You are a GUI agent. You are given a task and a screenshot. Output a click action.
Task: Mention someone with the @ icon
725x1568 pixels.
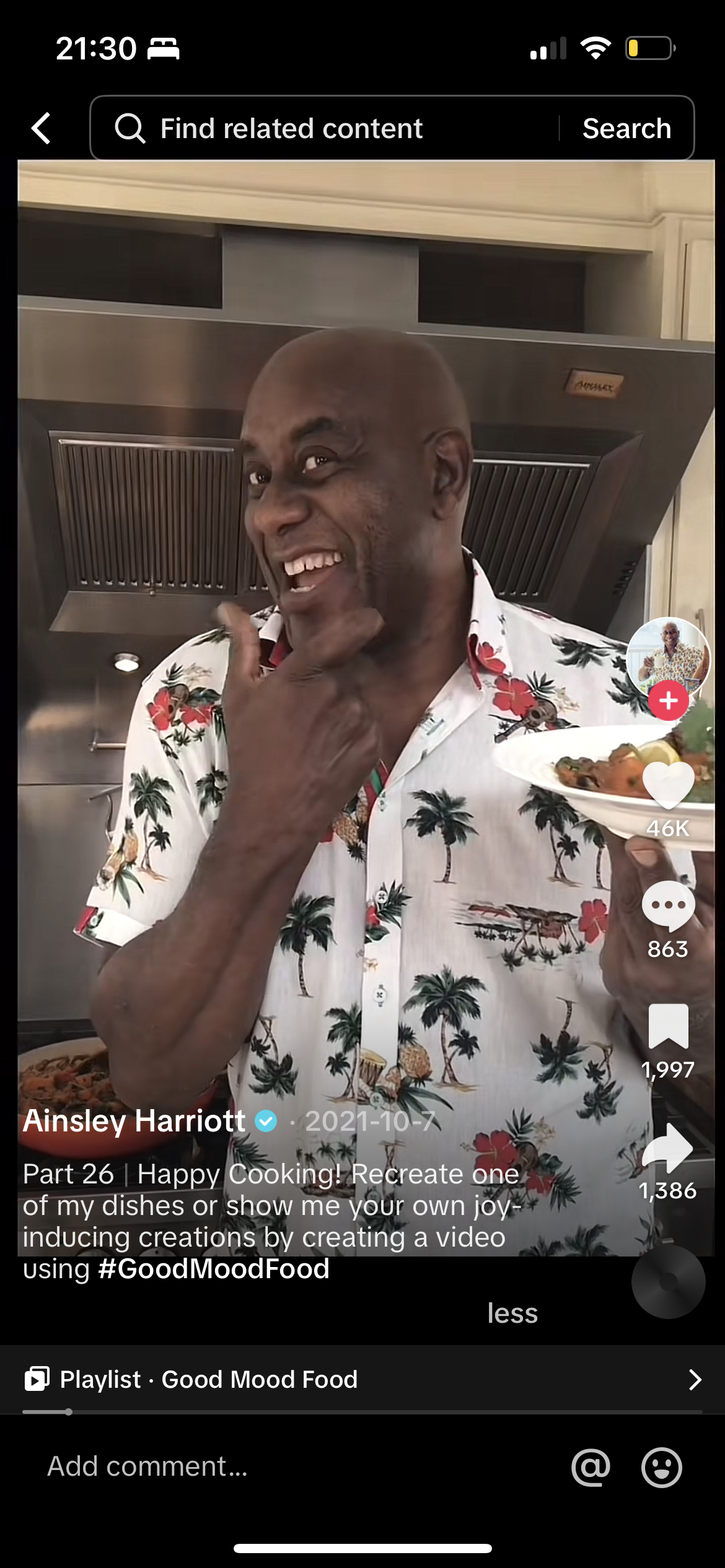(x=591, y=1466)
